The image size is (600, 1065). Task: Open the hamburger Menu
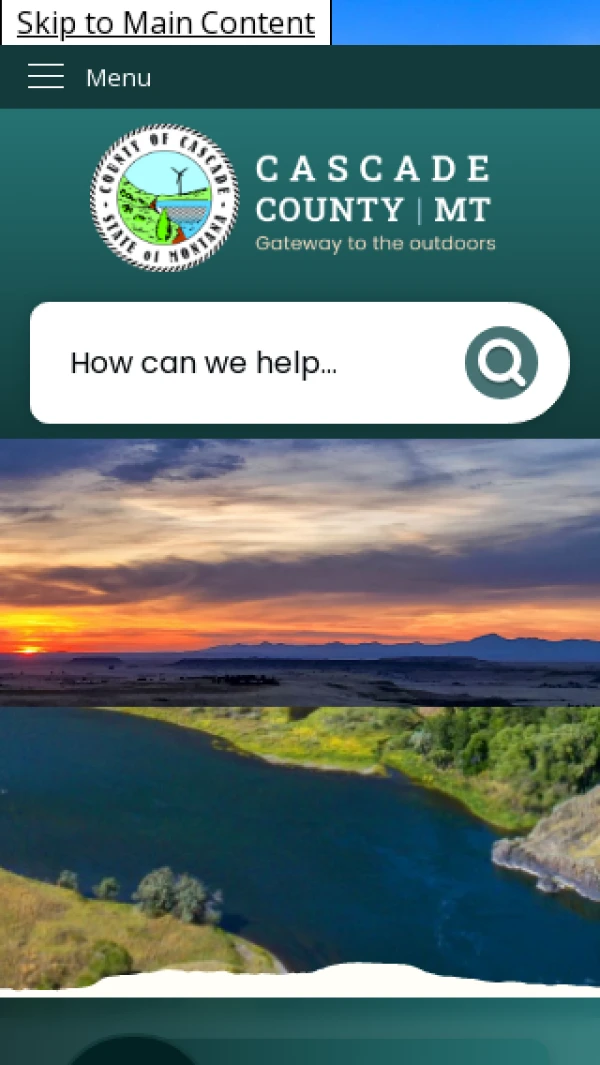coord(88,77)
